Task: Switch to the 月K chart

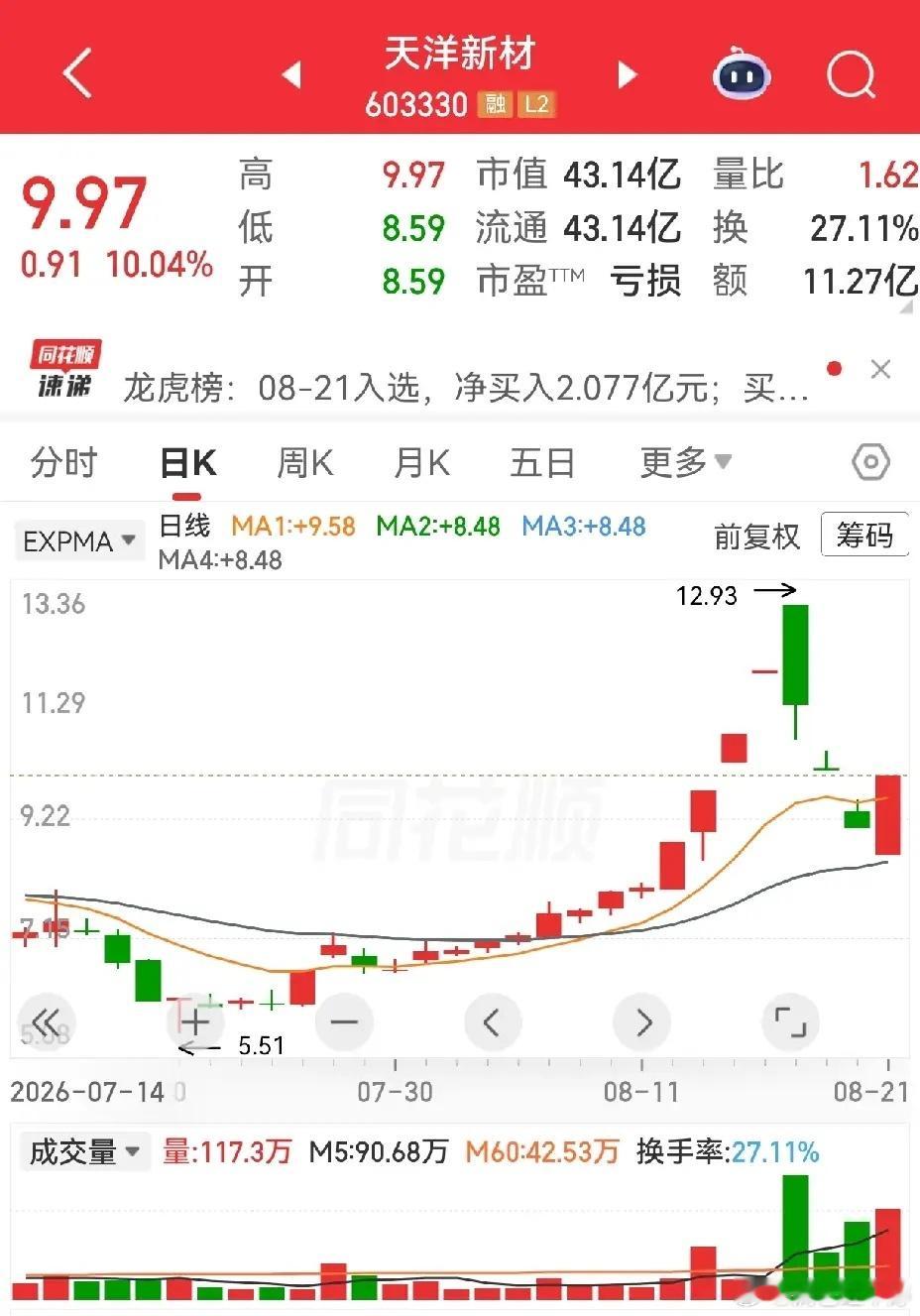Action: 421,462
